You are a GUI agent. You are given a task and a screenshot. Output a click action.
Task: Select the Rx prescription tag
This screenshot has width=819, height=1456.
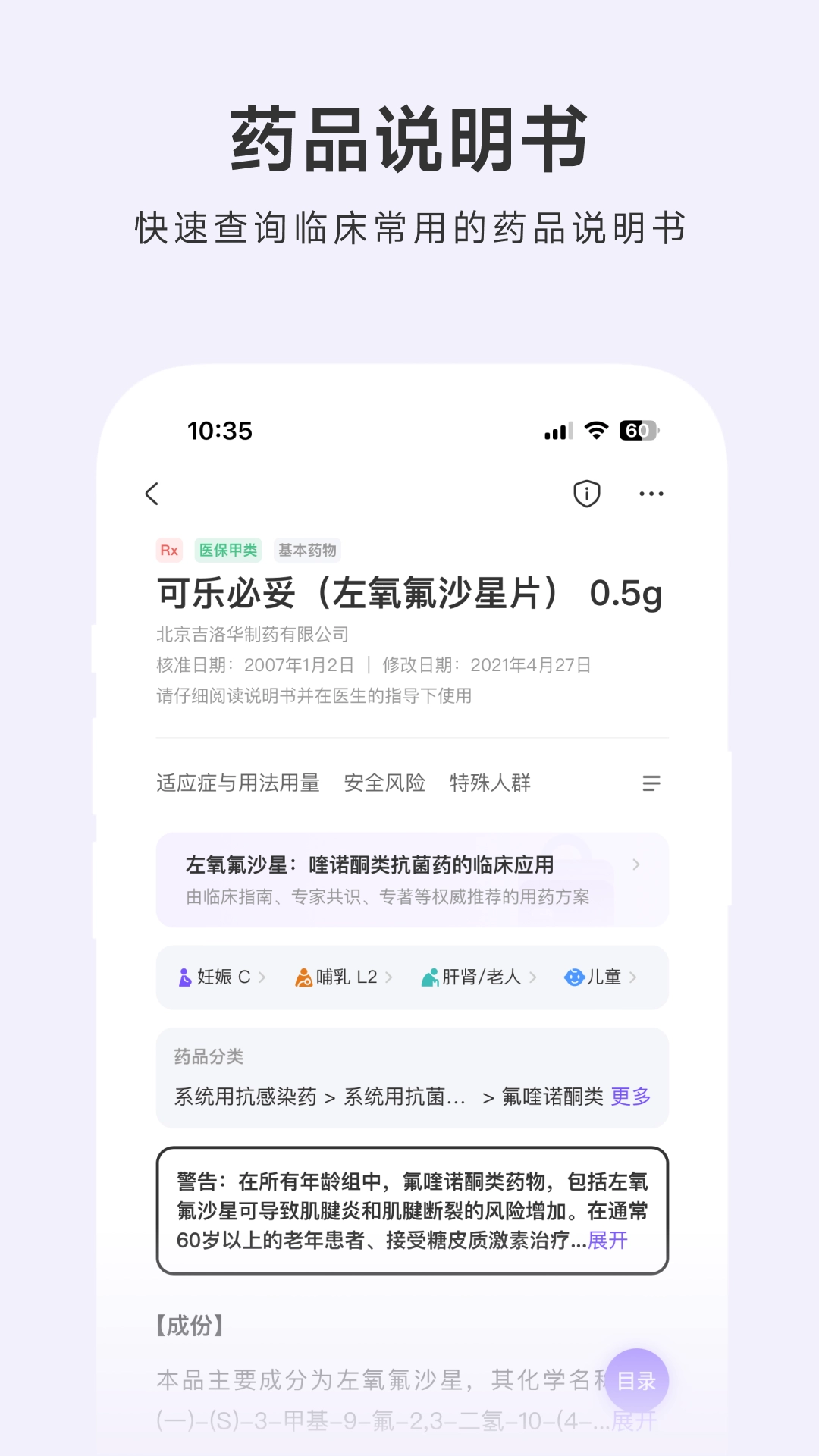(x=169, y=550)
